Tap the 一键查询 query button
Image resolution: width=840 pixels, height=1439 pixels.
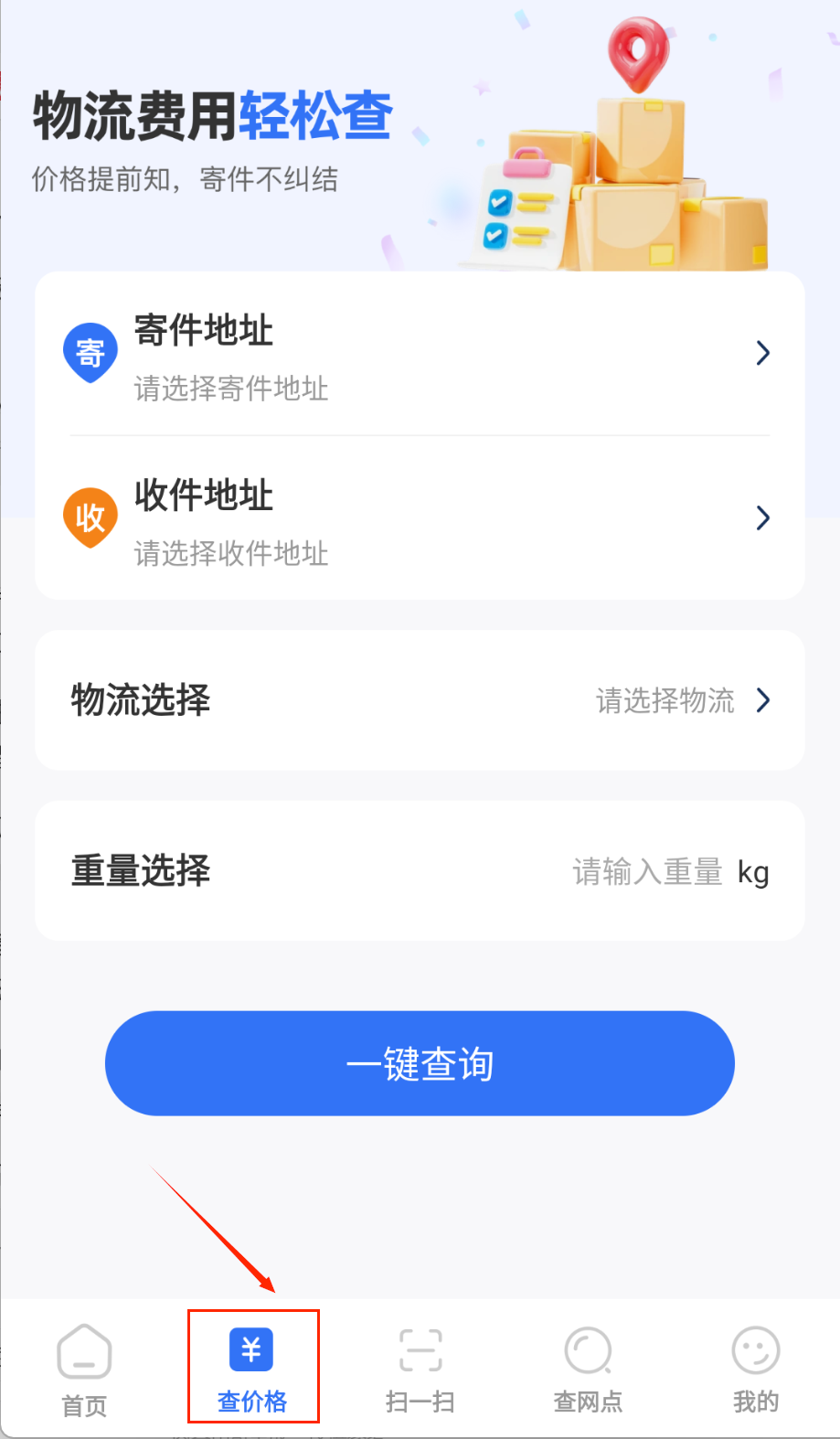coord(420,1063)
